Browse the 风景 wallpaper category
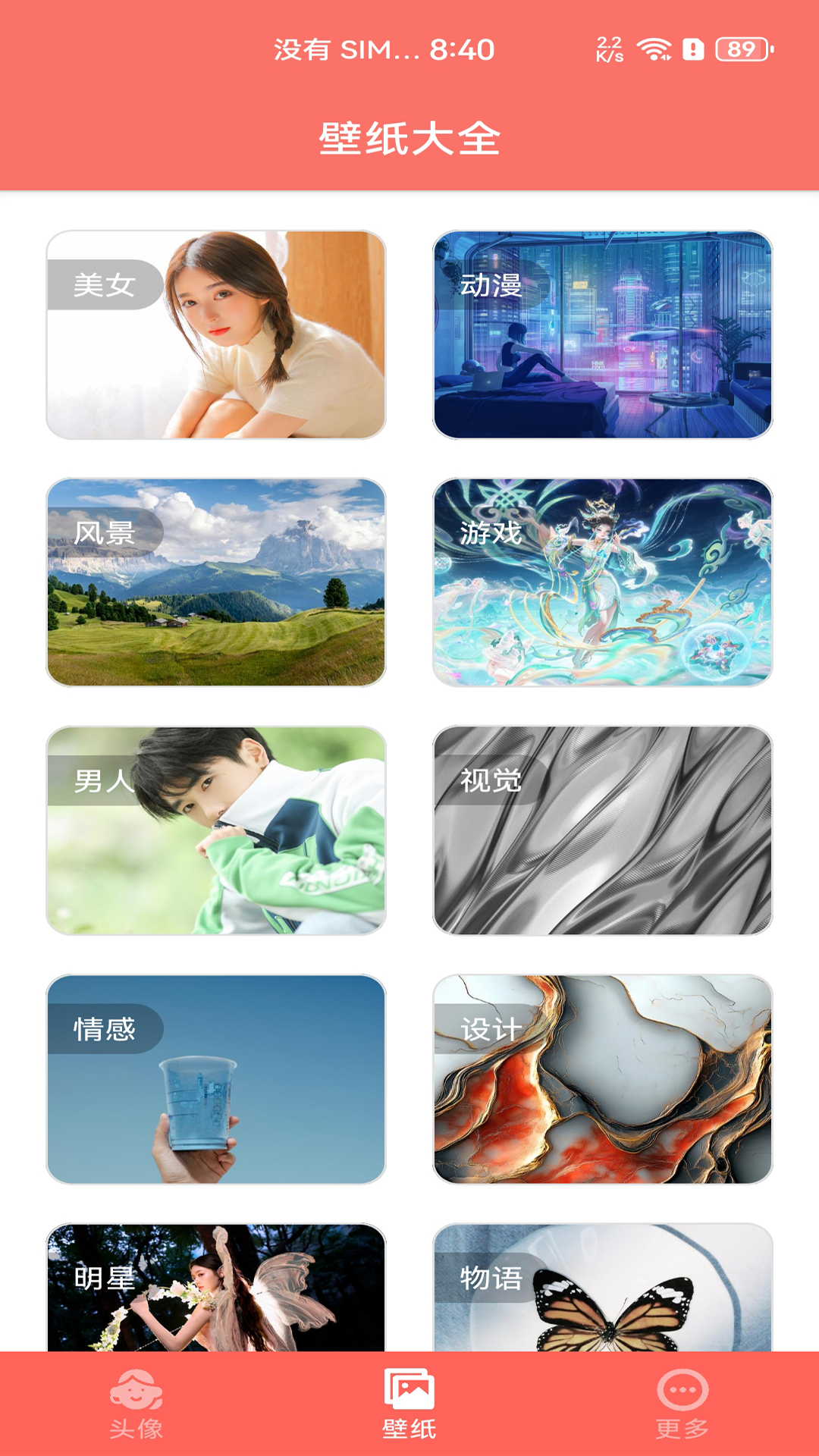 pos(216,582)
